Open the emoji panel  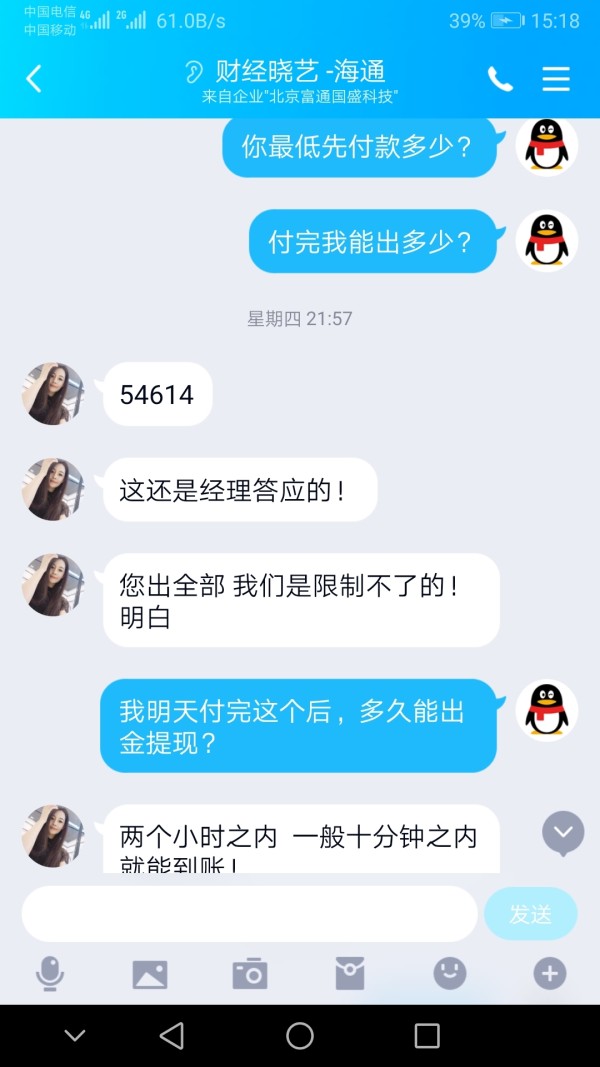pos(450,973)
